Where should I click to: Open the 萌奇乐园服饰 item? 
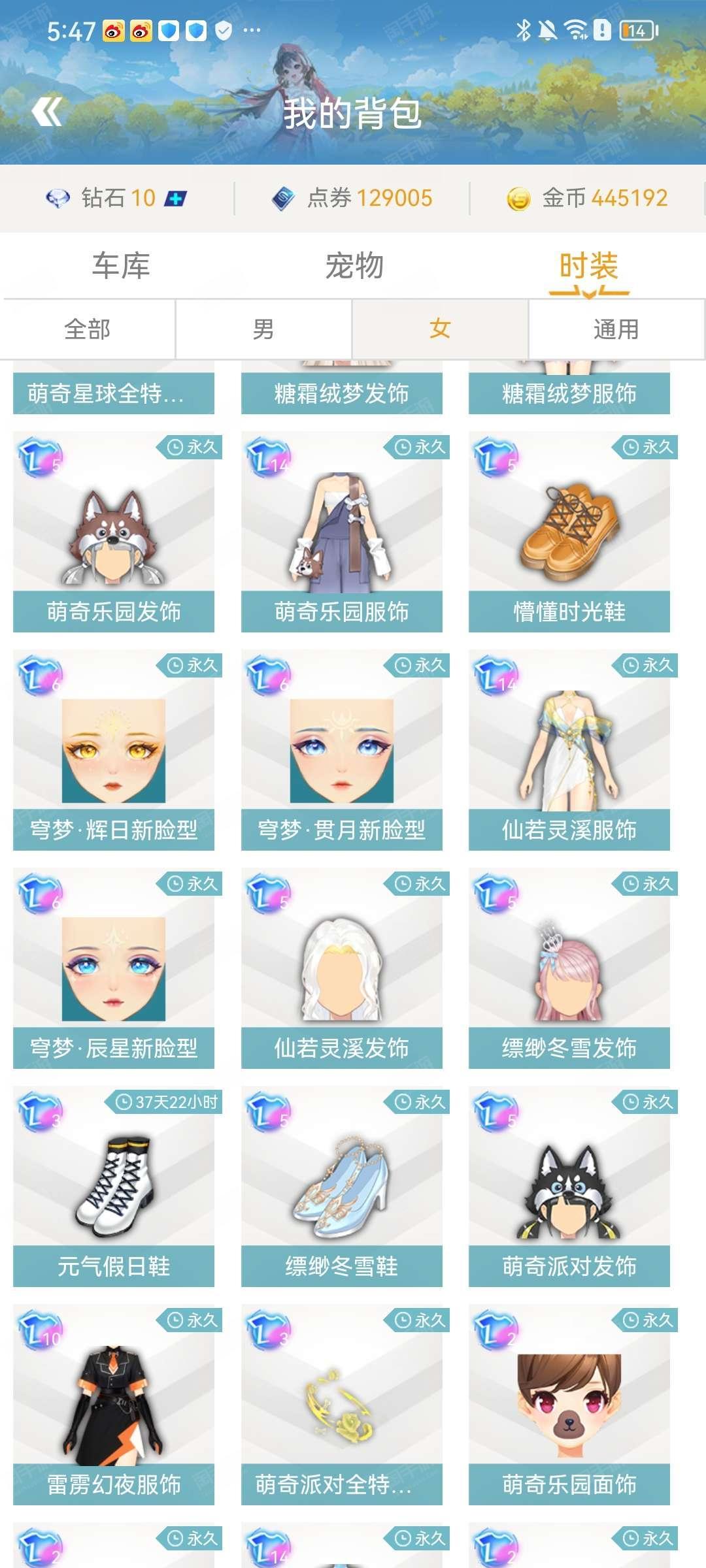pyautogui.click(x=342, y=532)
